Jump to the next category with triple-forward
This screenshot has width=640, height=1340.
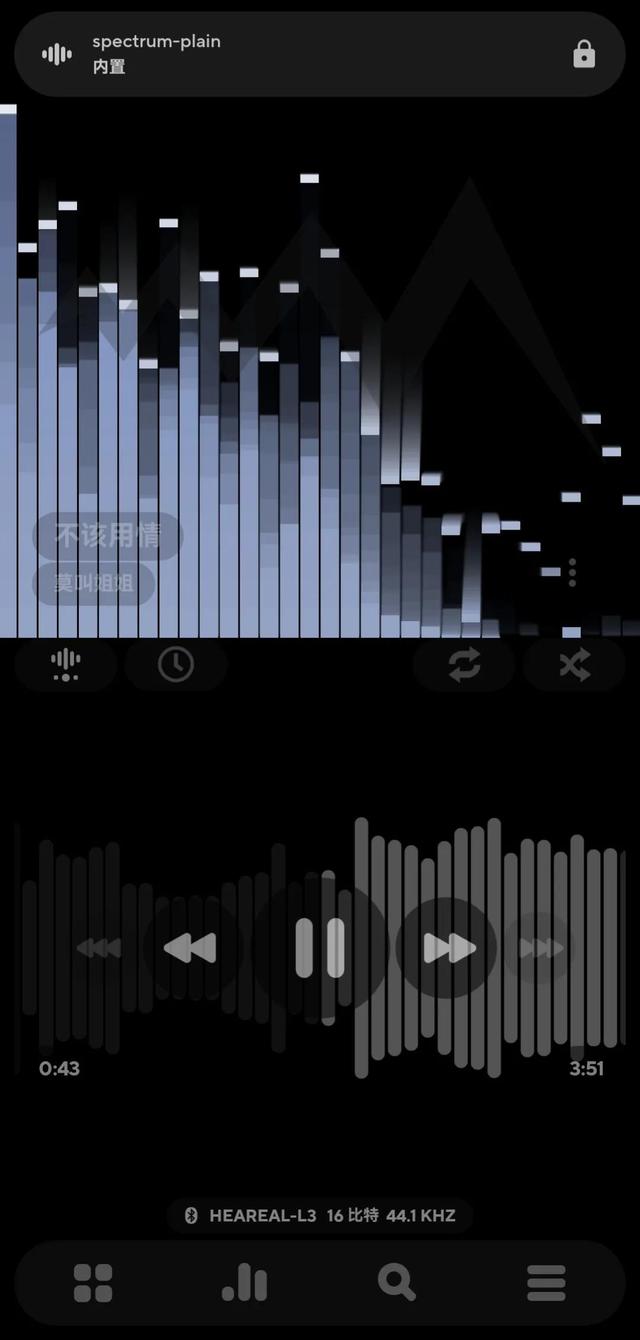(541, 947)
